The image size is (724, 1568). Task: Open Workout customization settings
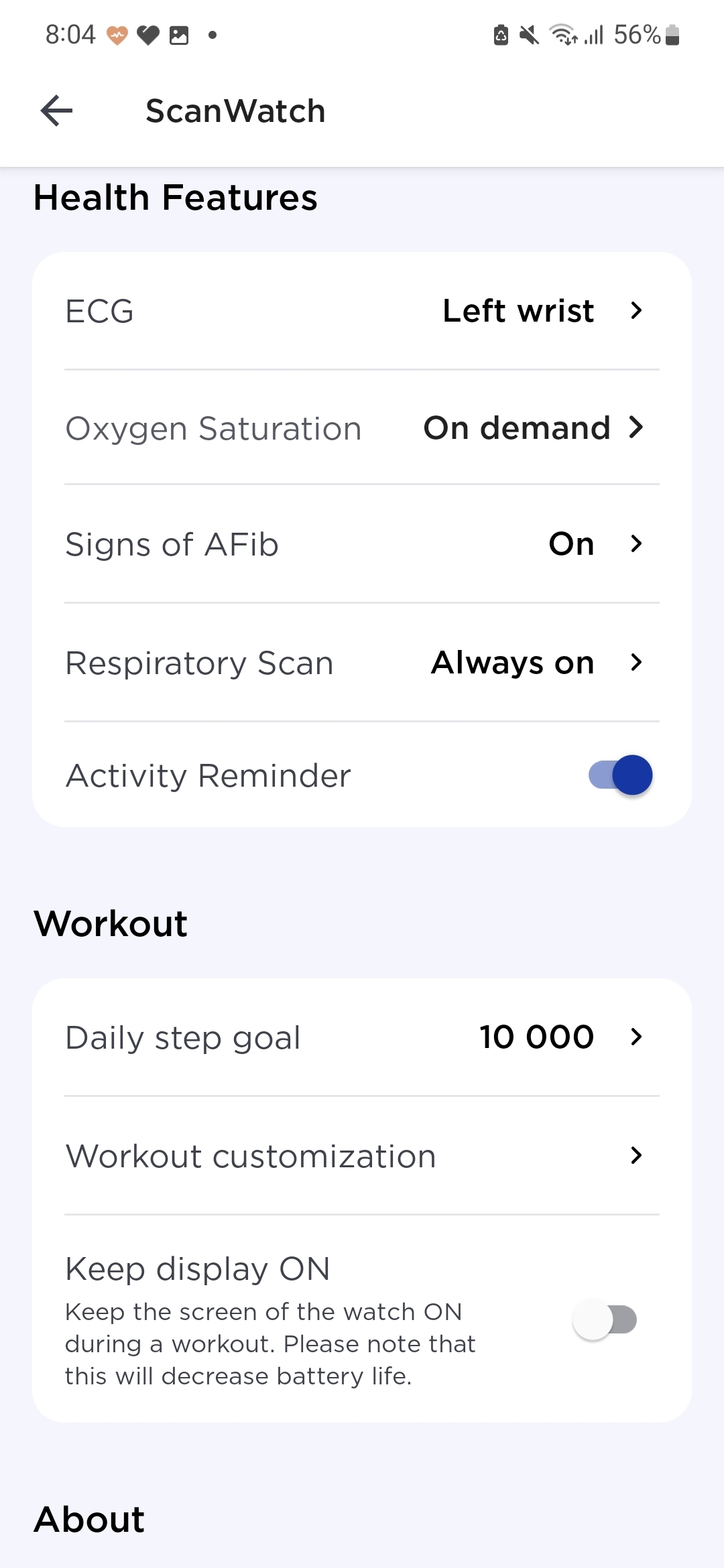coord(362,1155)
